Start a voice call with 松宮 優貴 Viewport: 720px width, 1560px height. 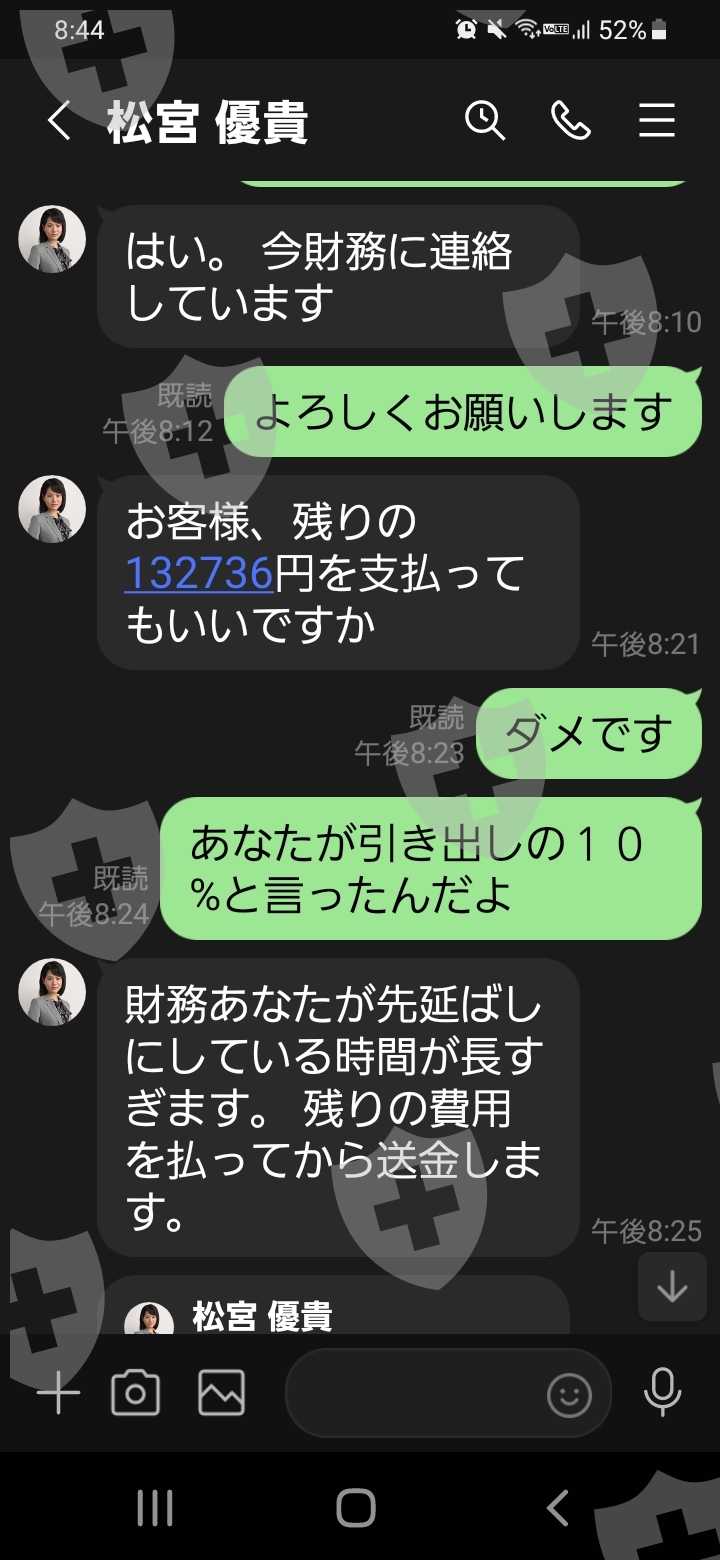[x=571, y=121]
